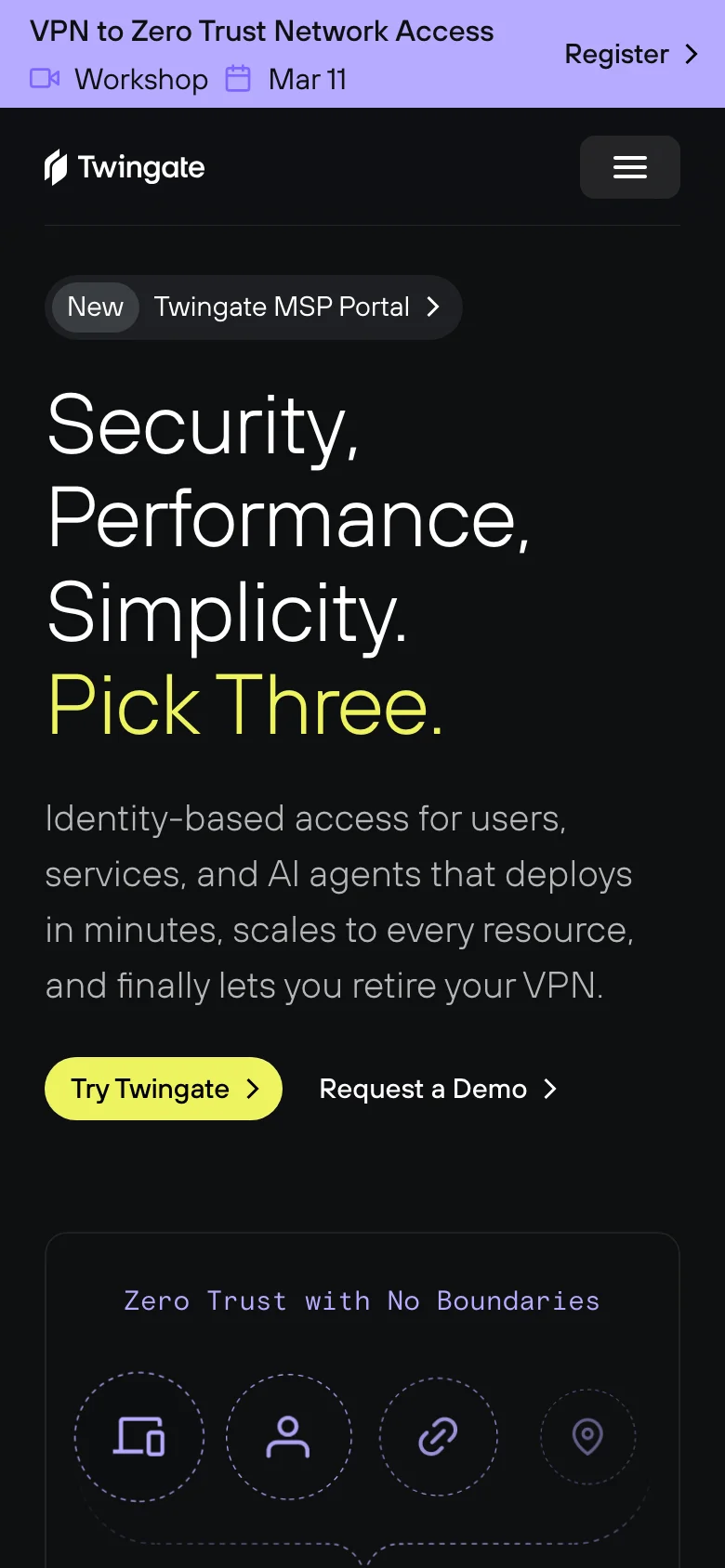
Task: Request a Demo
Action: point(437,1089)
